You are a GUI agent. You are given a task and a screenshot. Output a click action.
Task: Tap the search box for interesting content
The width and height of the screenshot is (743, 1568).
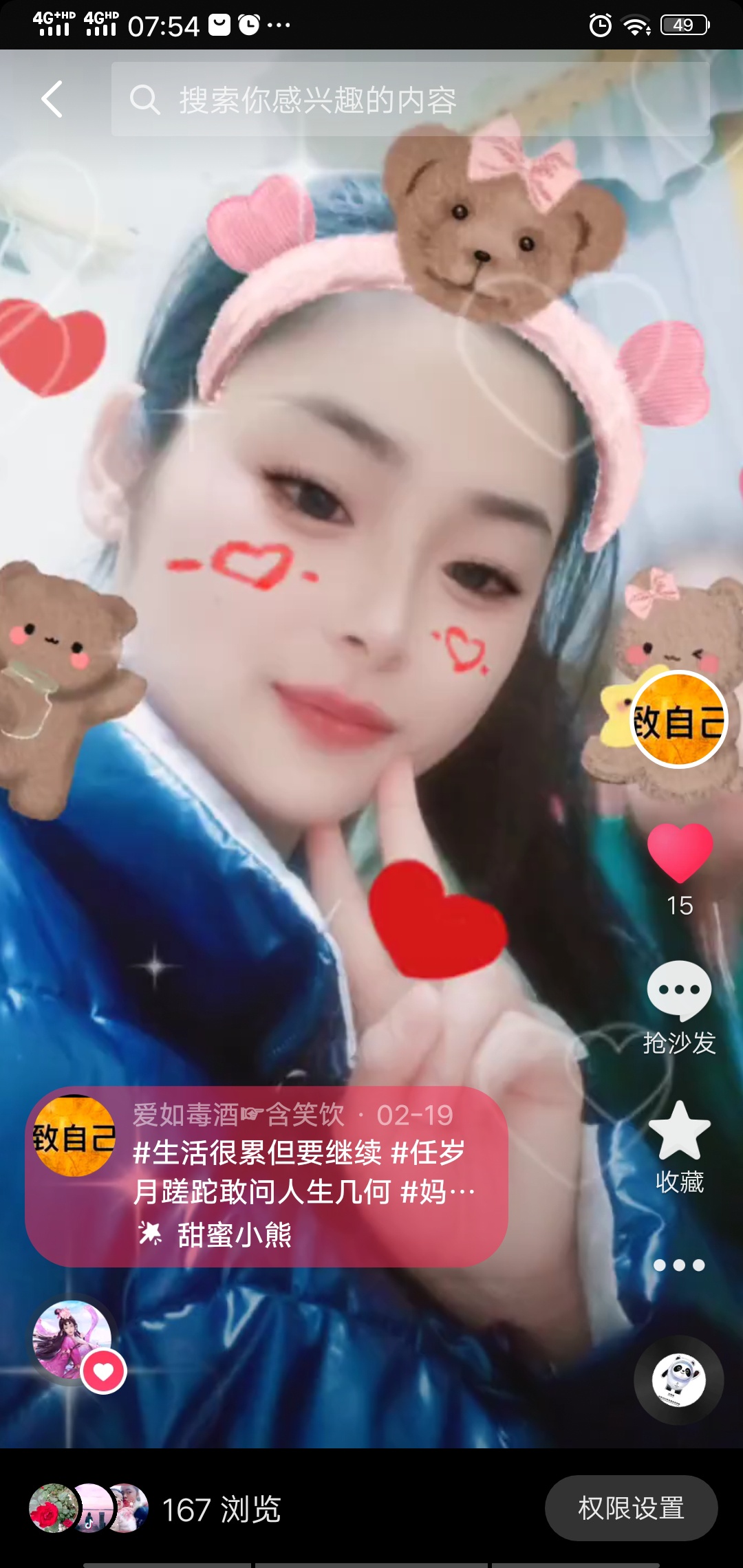point(410,99)
